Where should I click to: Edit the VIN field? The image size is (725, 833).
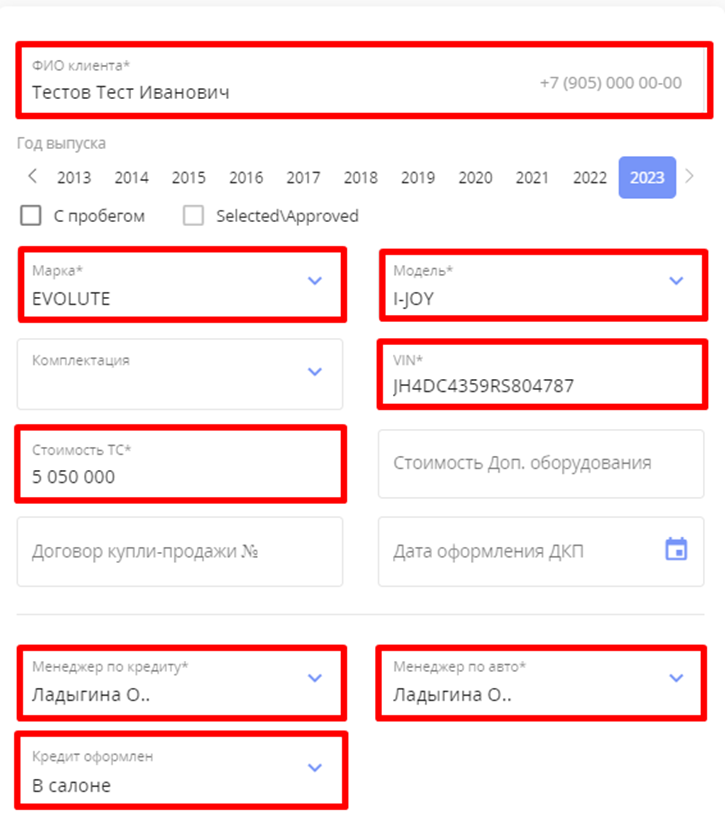click(x=540, y=385)
